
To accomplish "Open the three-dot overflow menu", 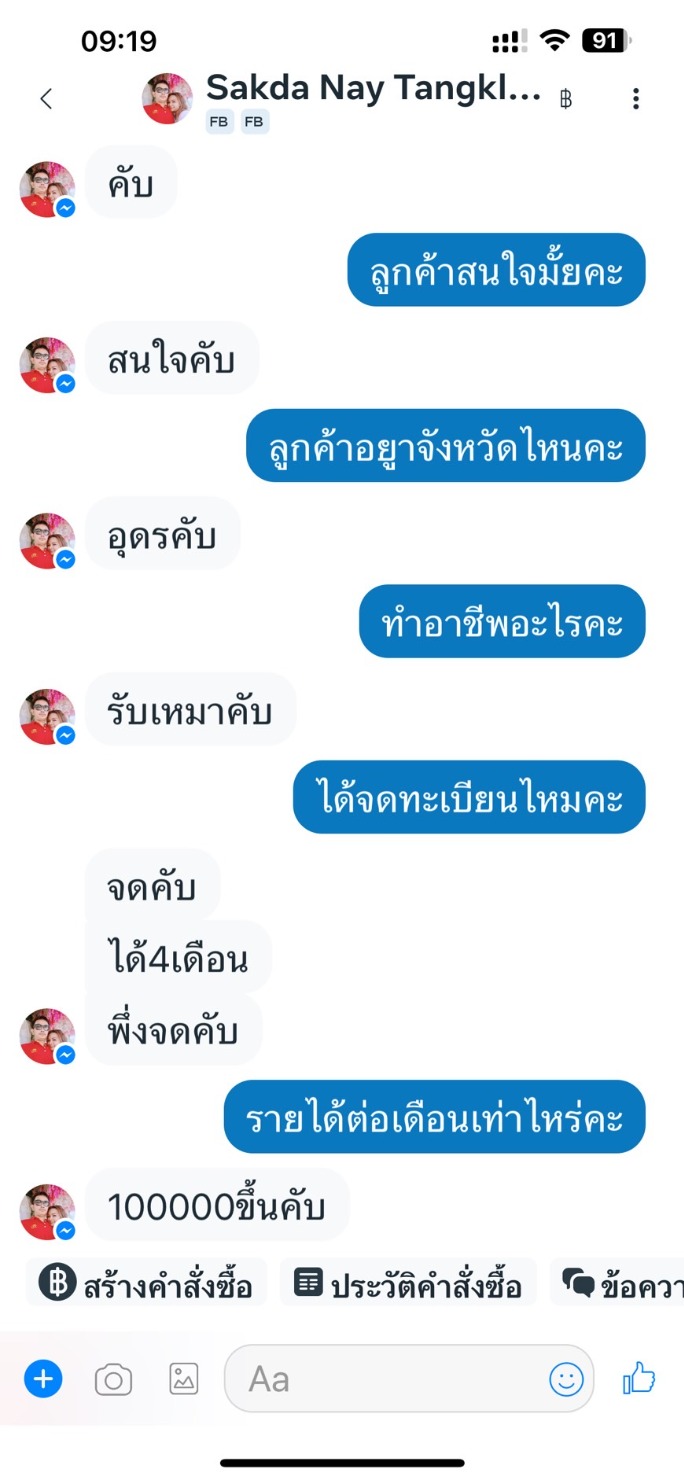I will pos(636,98).
